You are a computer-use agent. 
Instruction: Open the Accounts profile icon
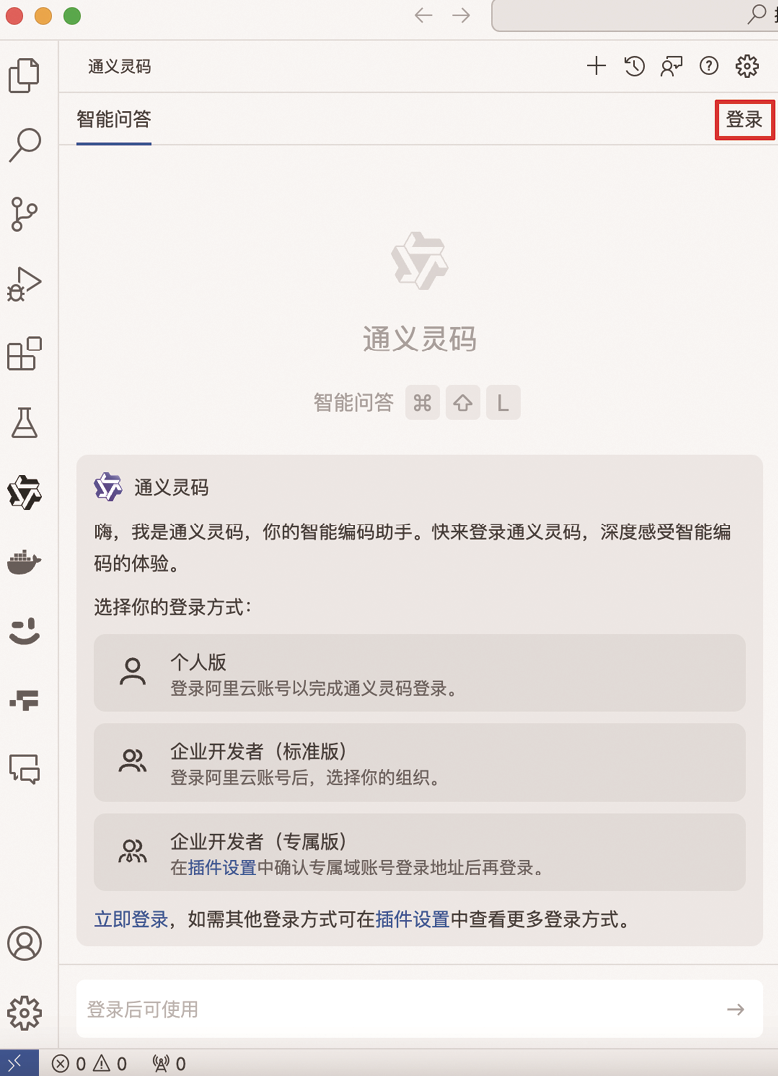coord(25,944)
